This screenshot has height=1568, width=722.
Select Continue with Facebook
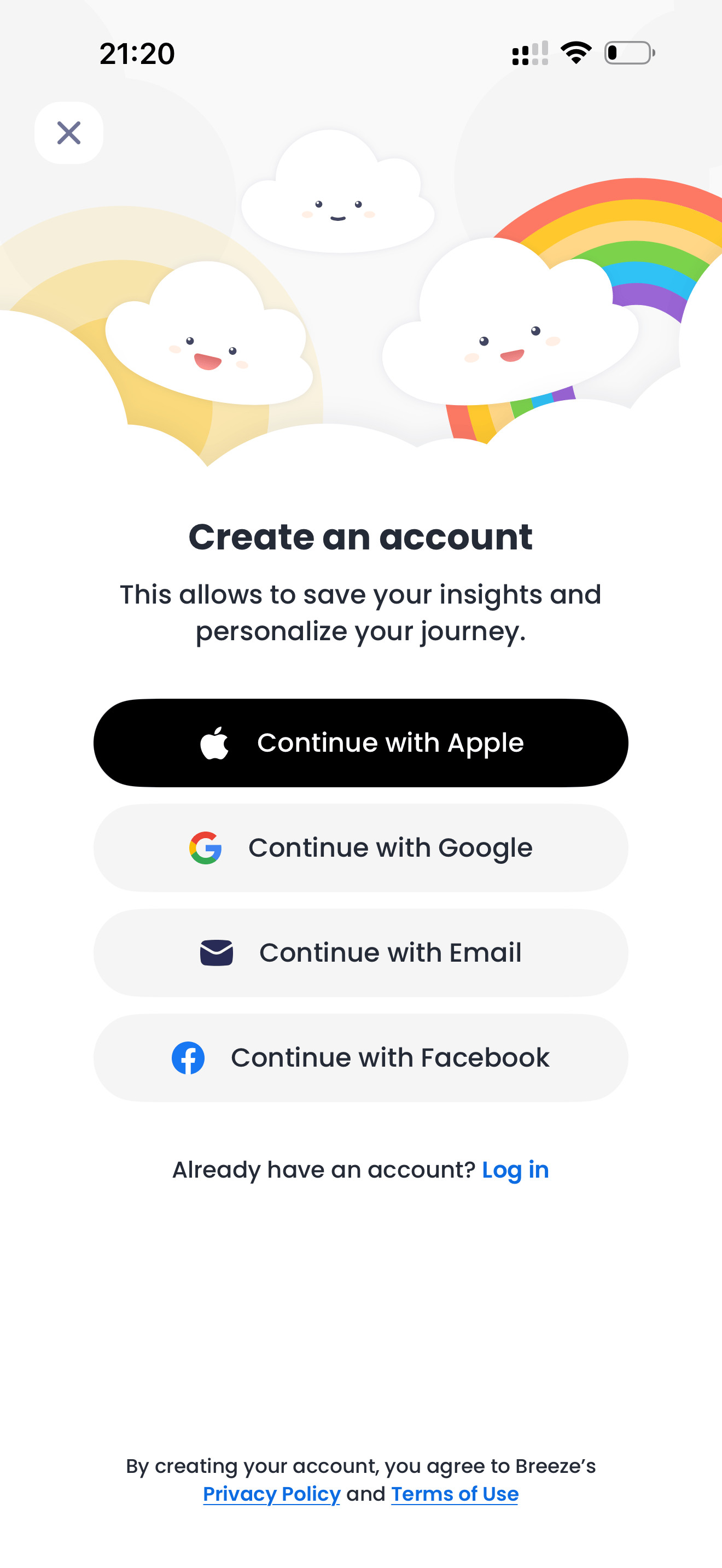(360, 1058)
